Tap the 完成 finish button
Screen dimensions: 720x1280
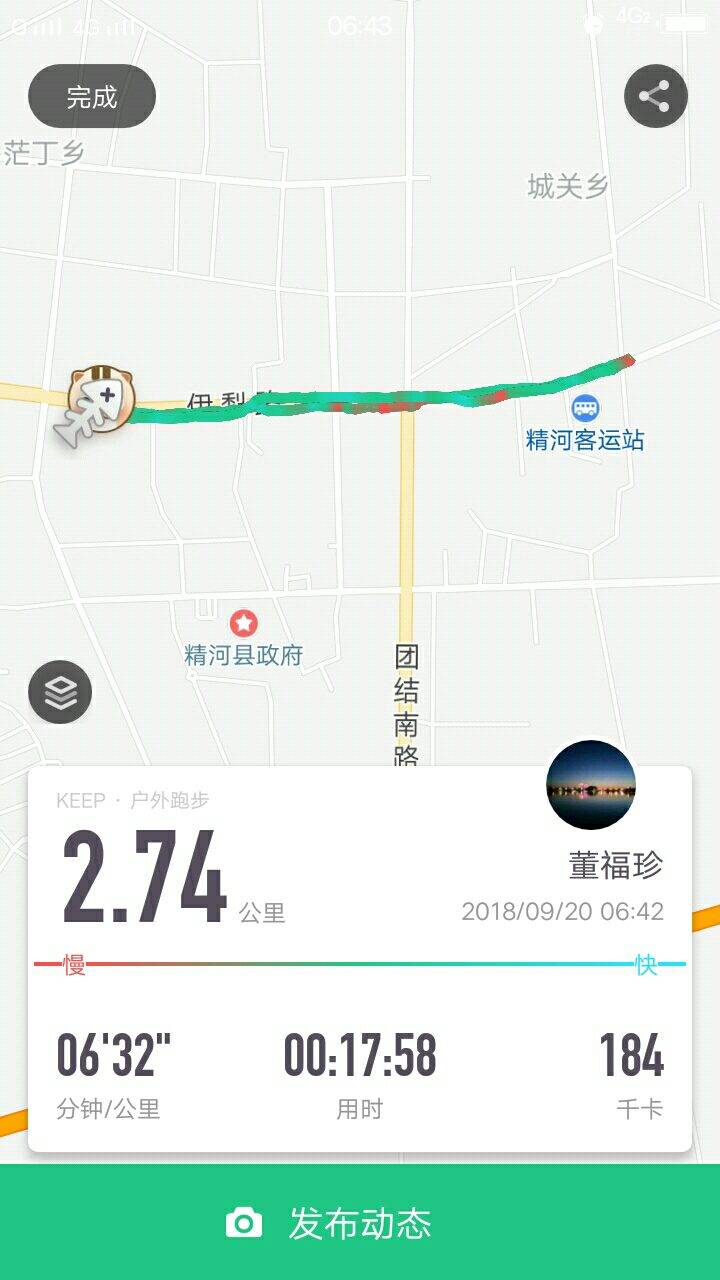[89, 96]
